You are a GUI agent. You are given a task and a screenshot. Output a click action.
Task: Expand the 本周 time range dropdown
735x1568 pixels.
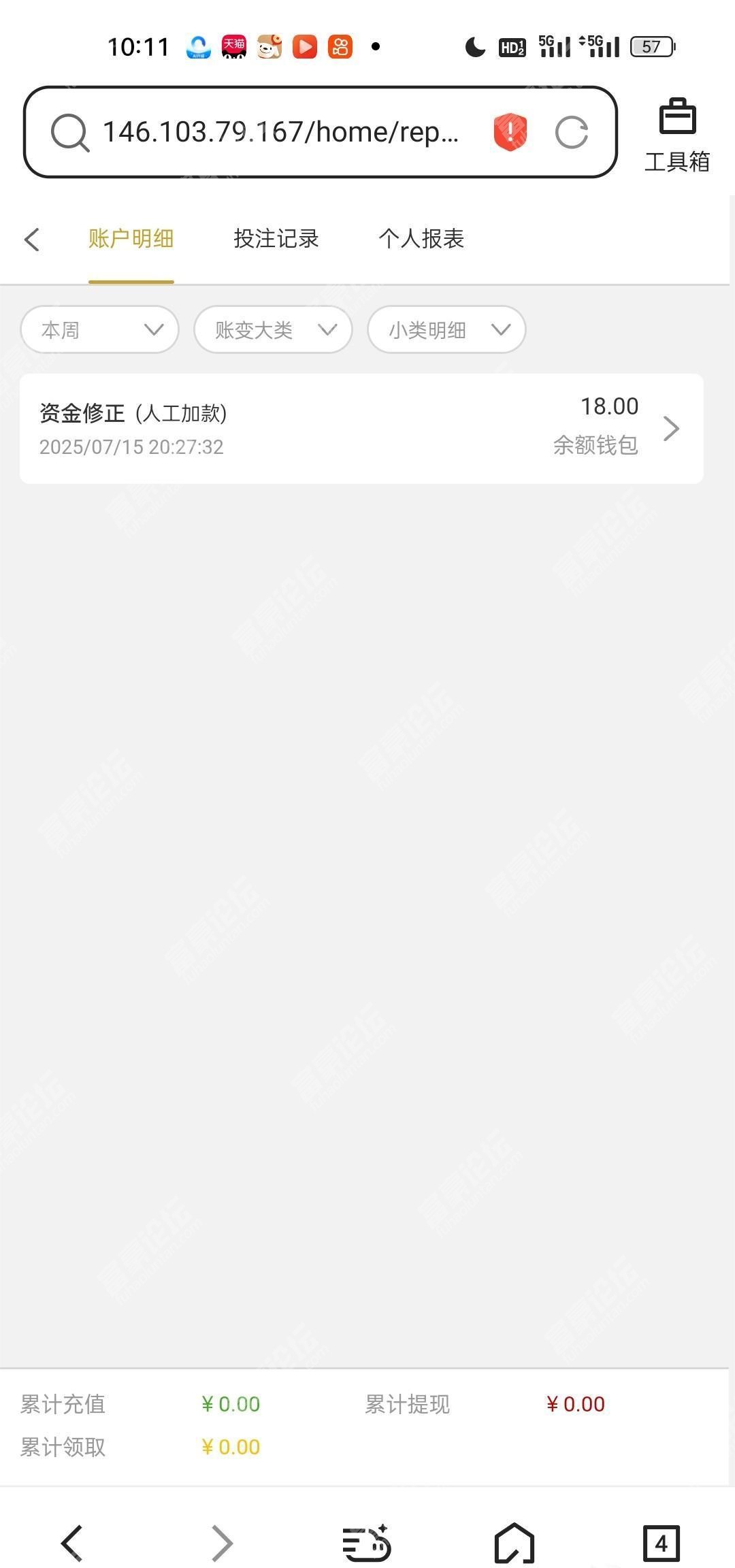coord(100,330)
